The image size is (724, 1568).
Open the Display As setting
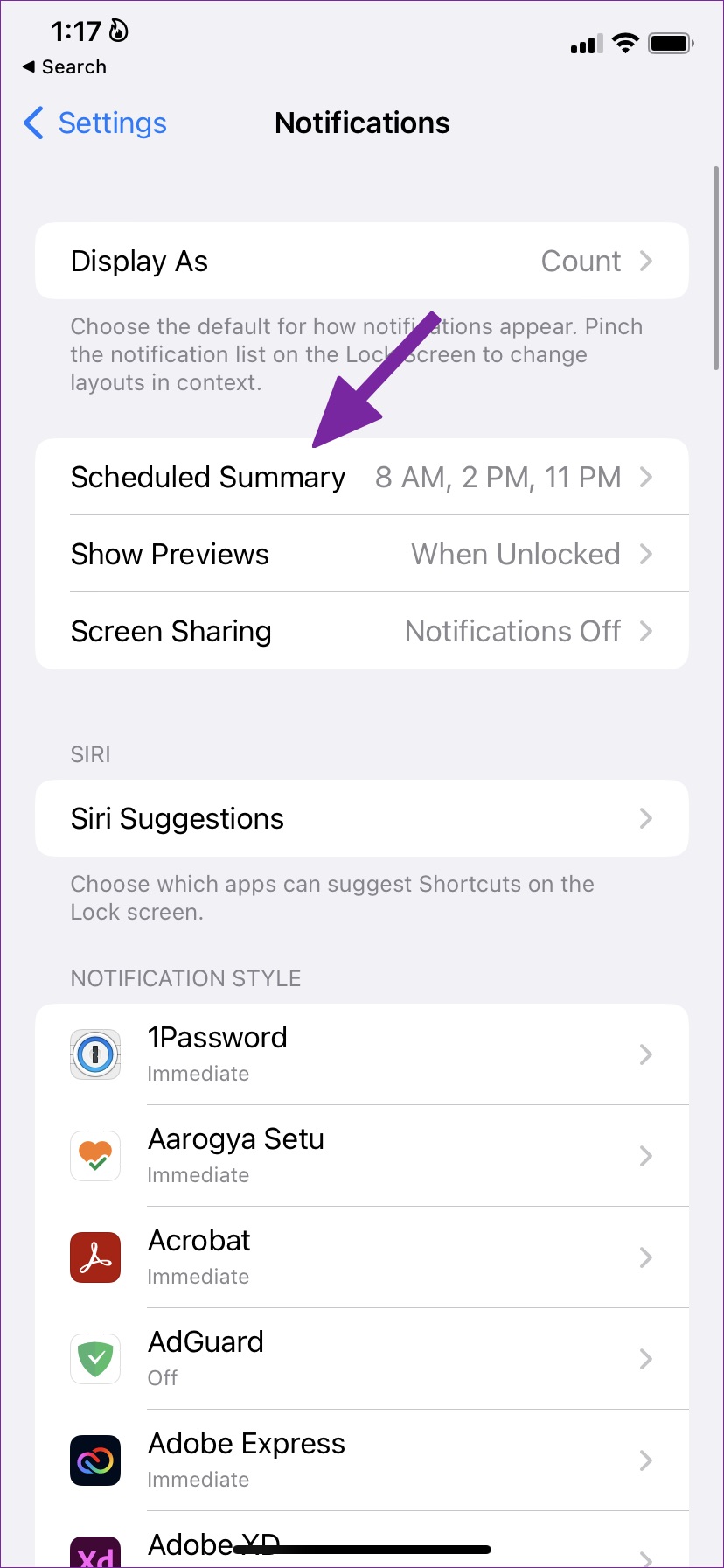pos(362,261)
